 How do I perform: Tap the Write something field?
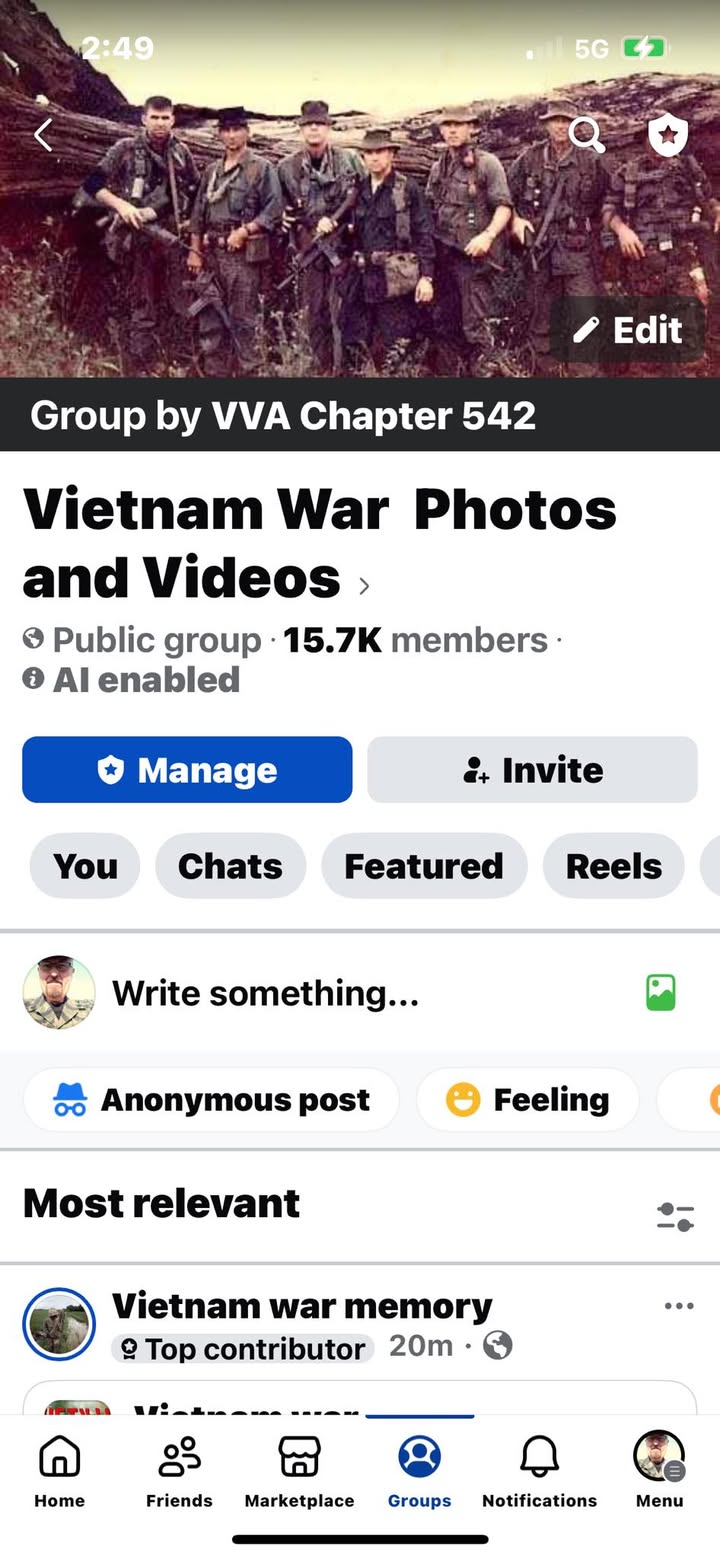pos(265,993)
